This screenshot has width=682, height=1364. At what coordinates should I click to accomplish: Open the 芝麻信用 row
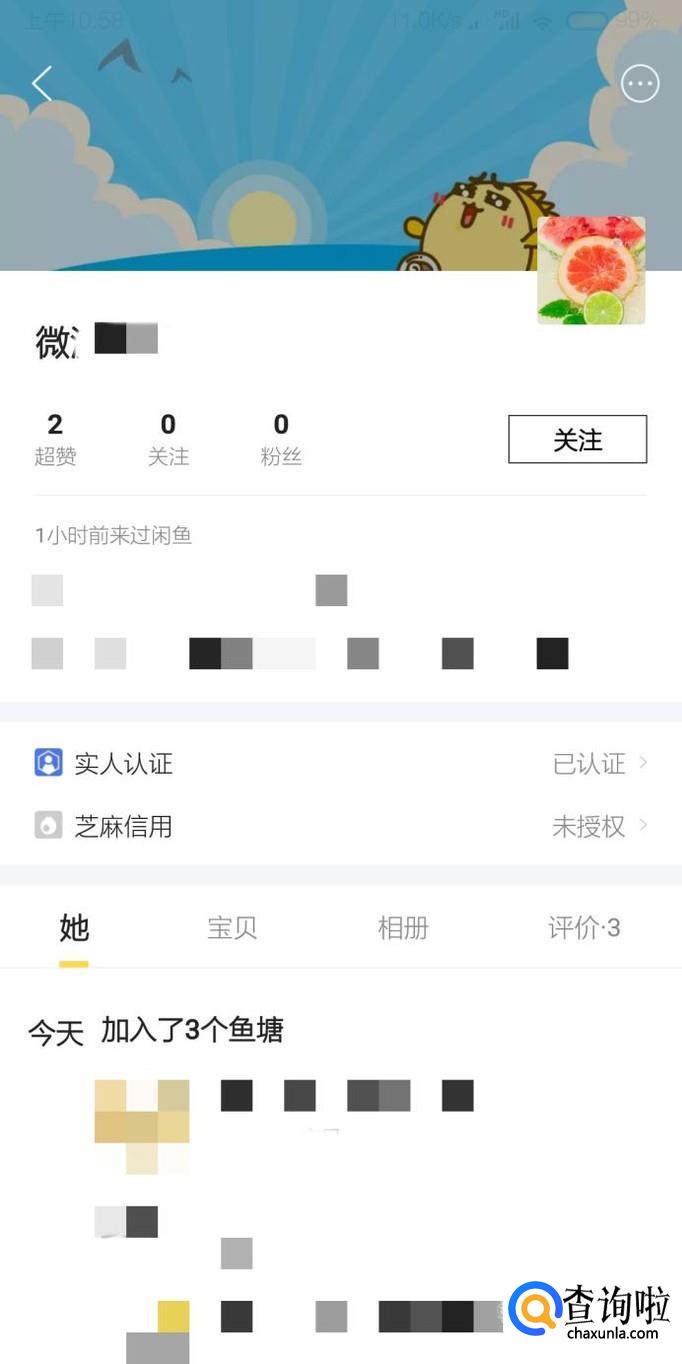[x=340, y=826]
